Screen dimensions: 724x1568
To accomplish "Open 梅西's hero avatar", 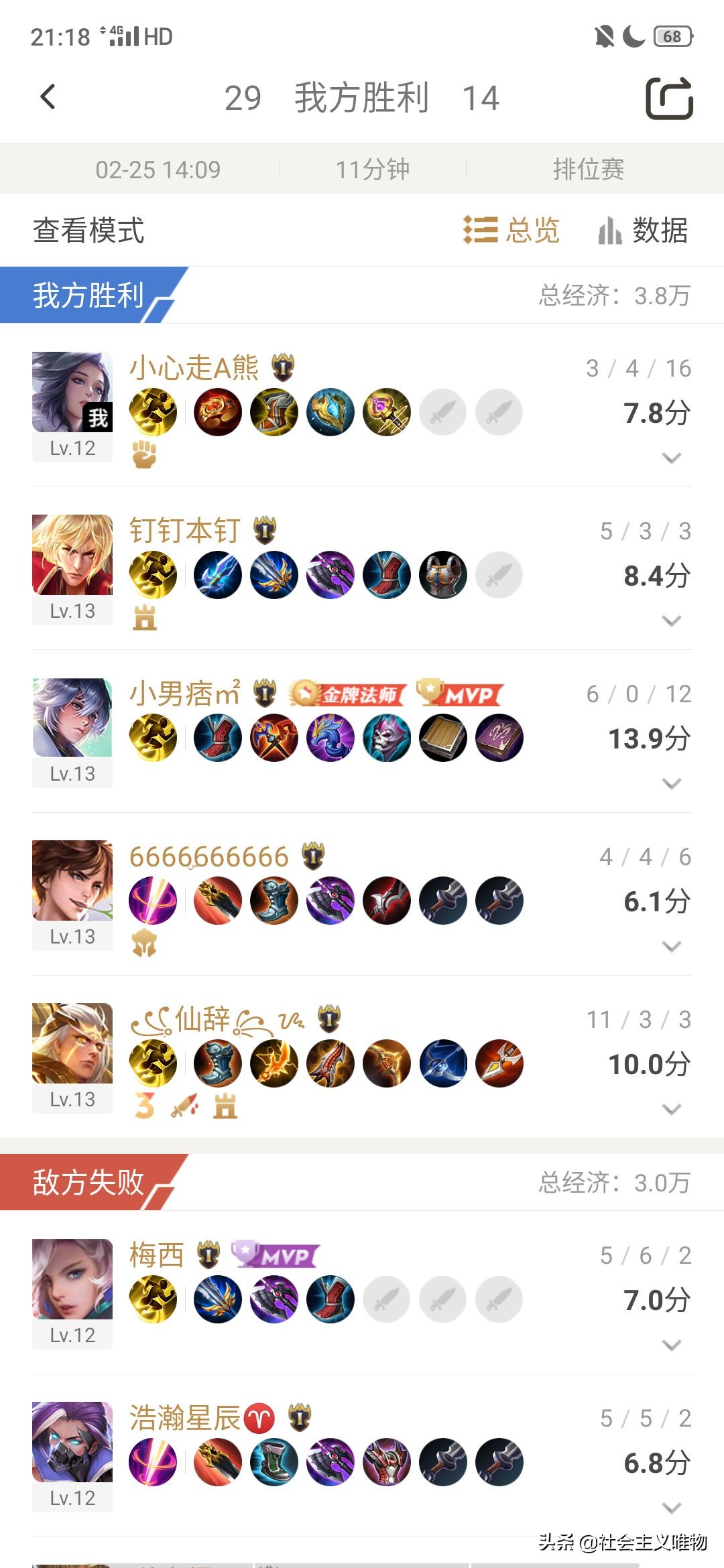I will (x=72, y=1279).
